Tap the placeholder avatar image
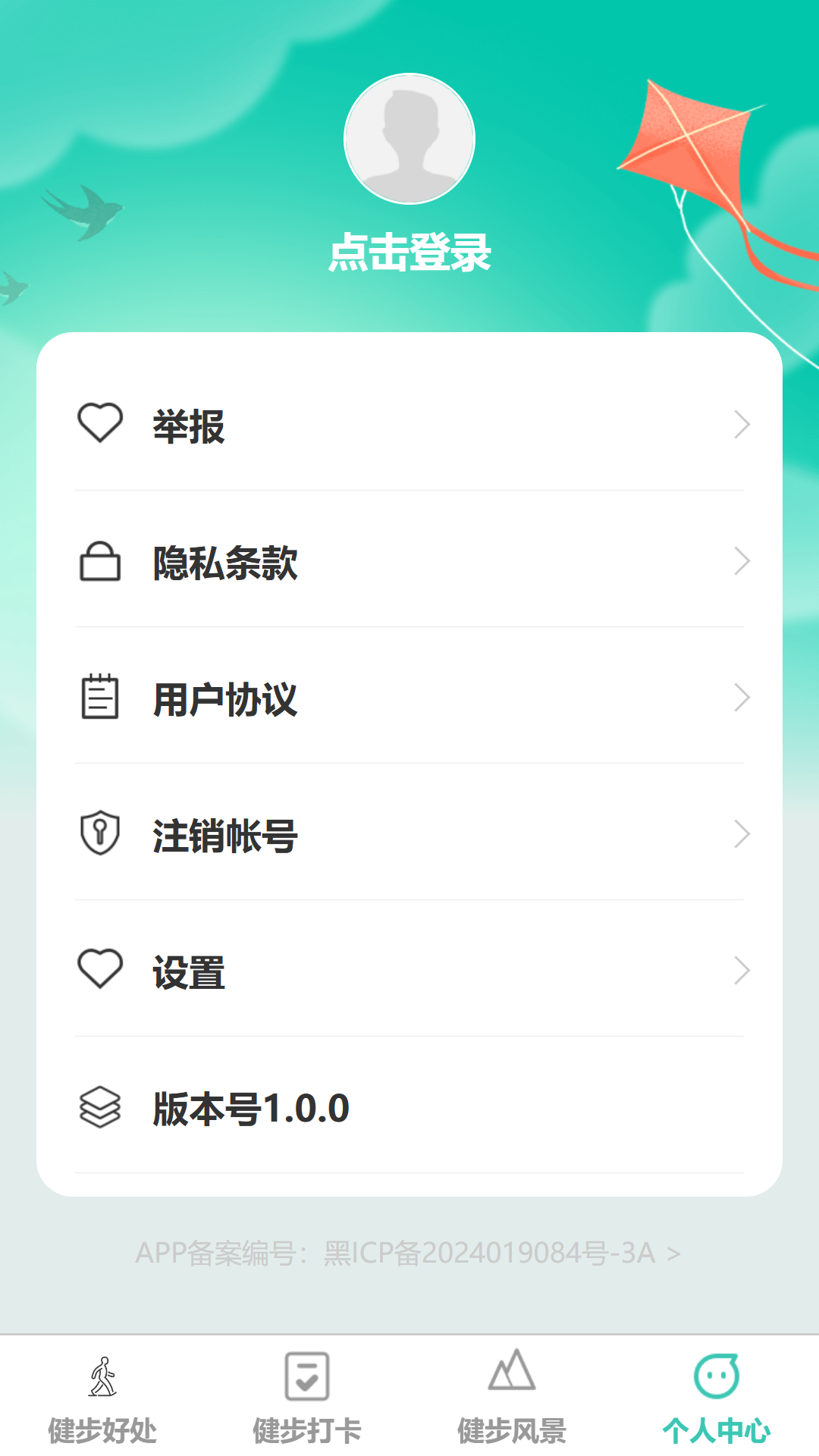The image size is (819, 1456). click(409, 139)
